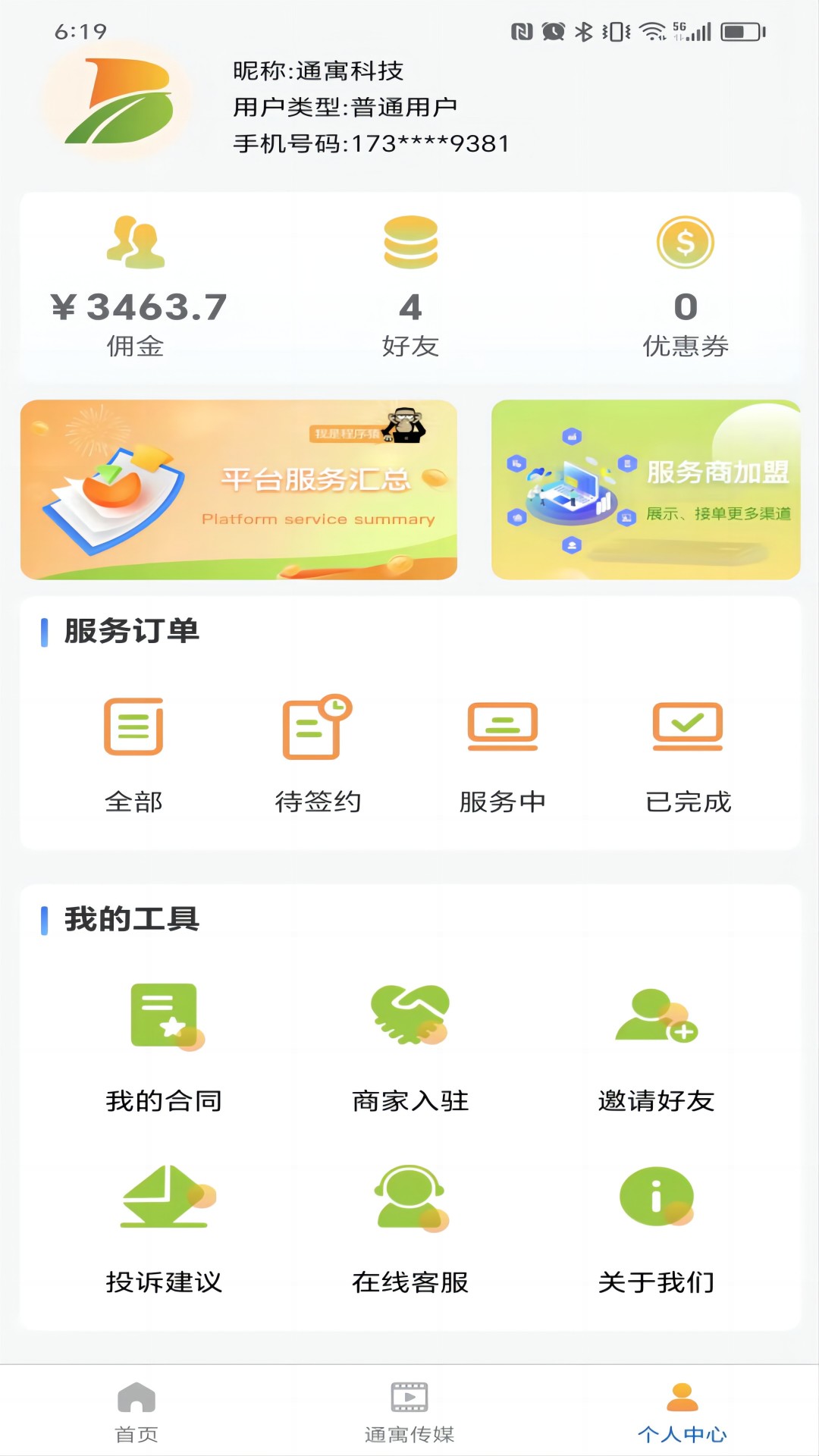This screenshot has width=819, height=1456.
Task: Tap the profile avatar
Action: pos(118,102)
